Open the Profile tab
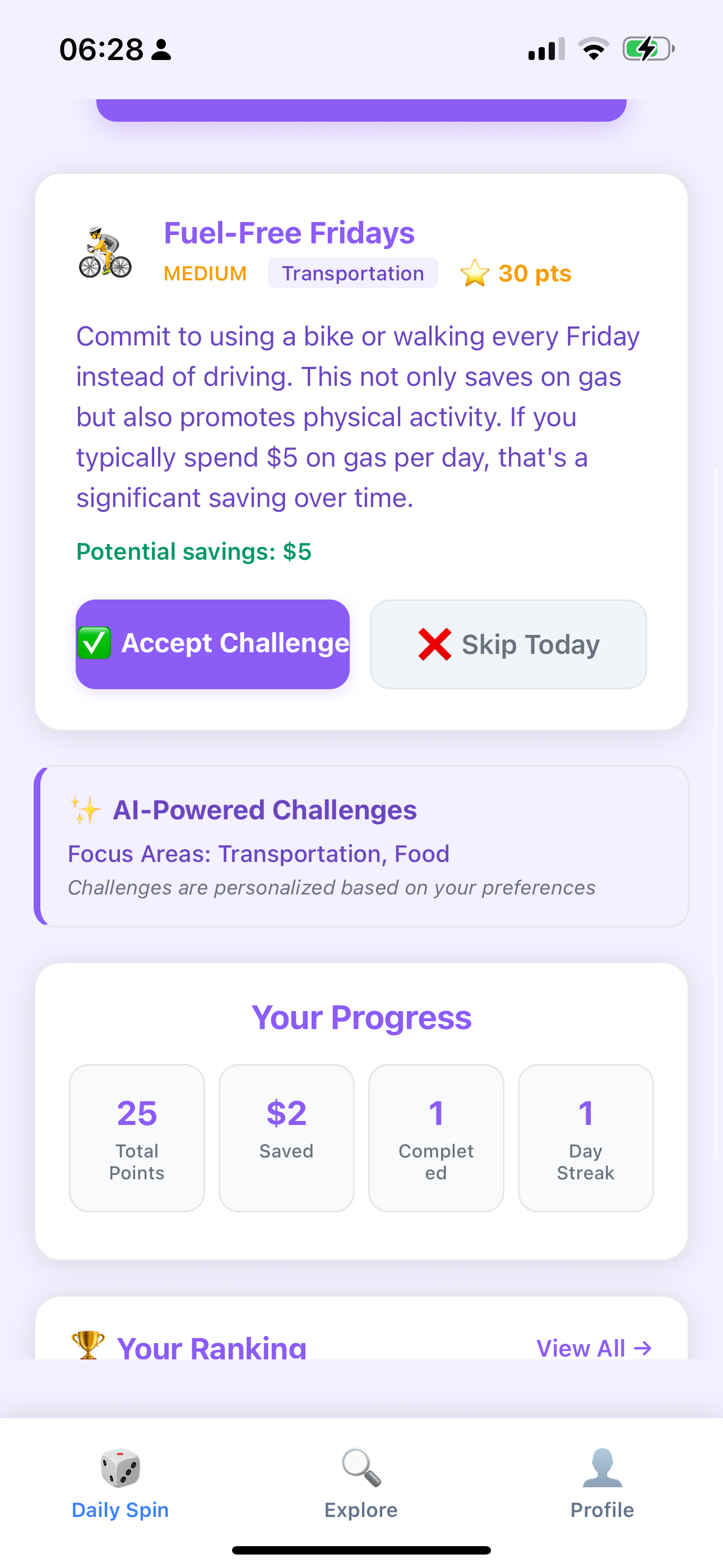The width and height of the screenshot is (723, 1568). 602,1484
